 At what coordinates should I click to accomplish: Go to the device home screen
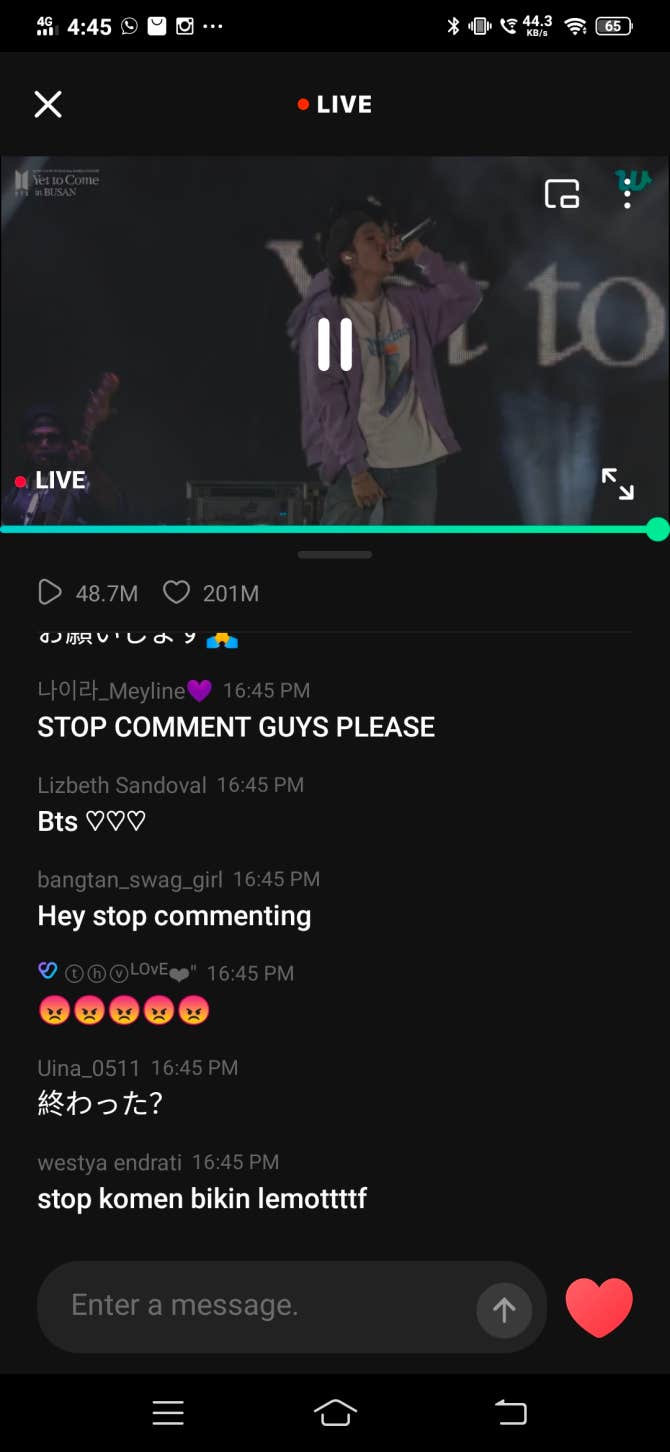coord(335,1412)
